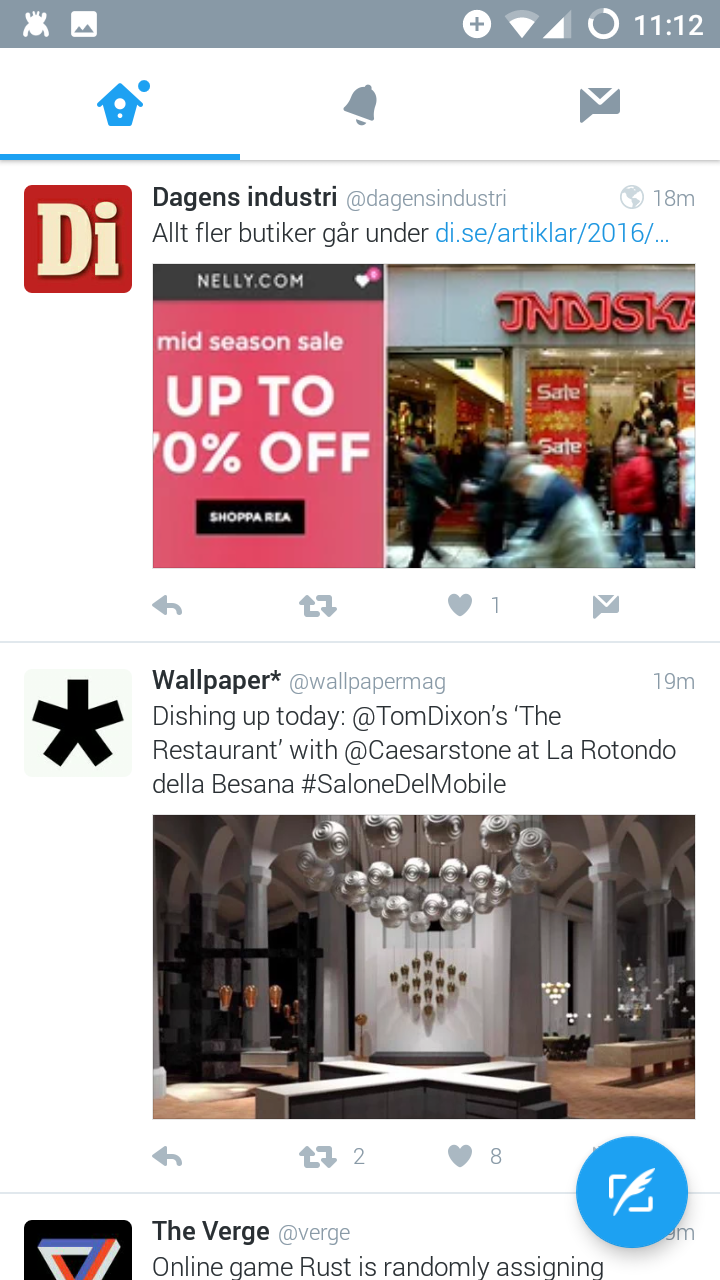Viewport: 720px width, 1280px height.
Task: Like the Wallpaper* tweet
Action: point(460,1156)
